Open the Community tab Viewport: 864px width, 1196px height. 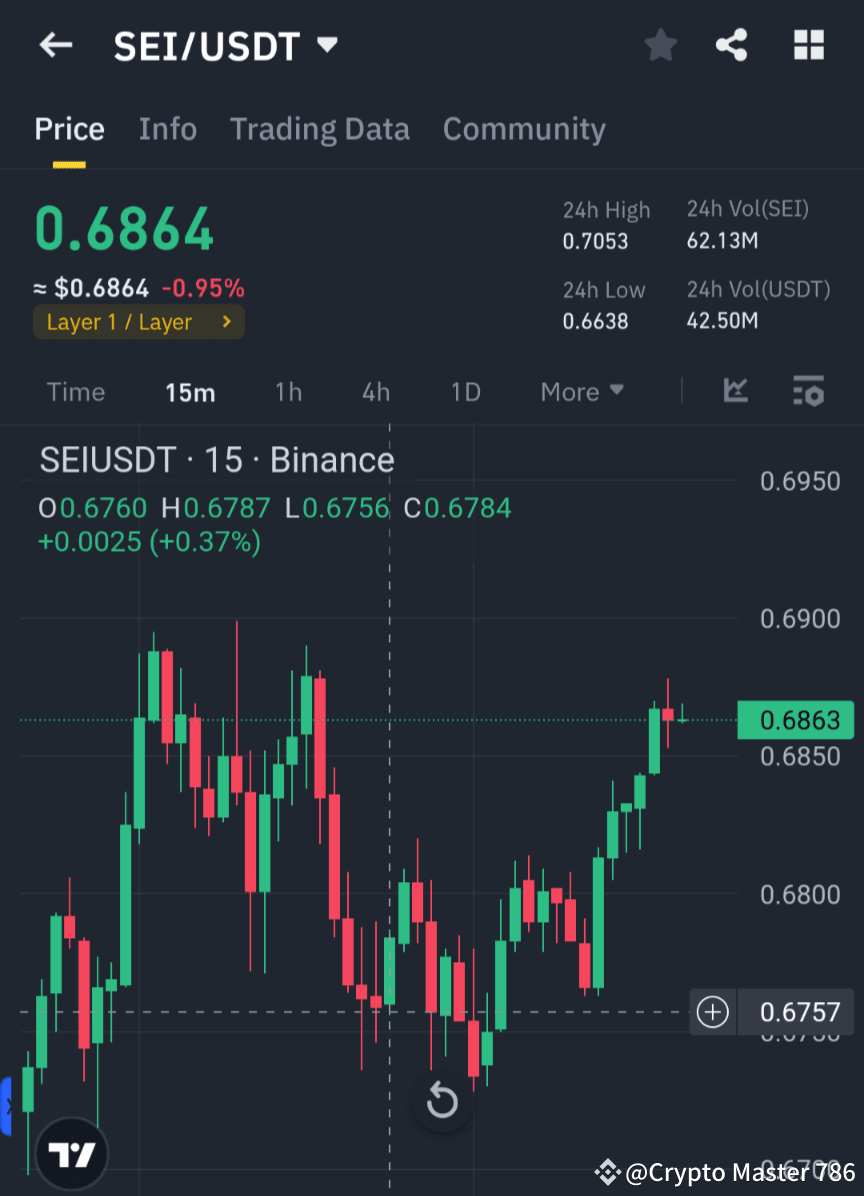524,128
